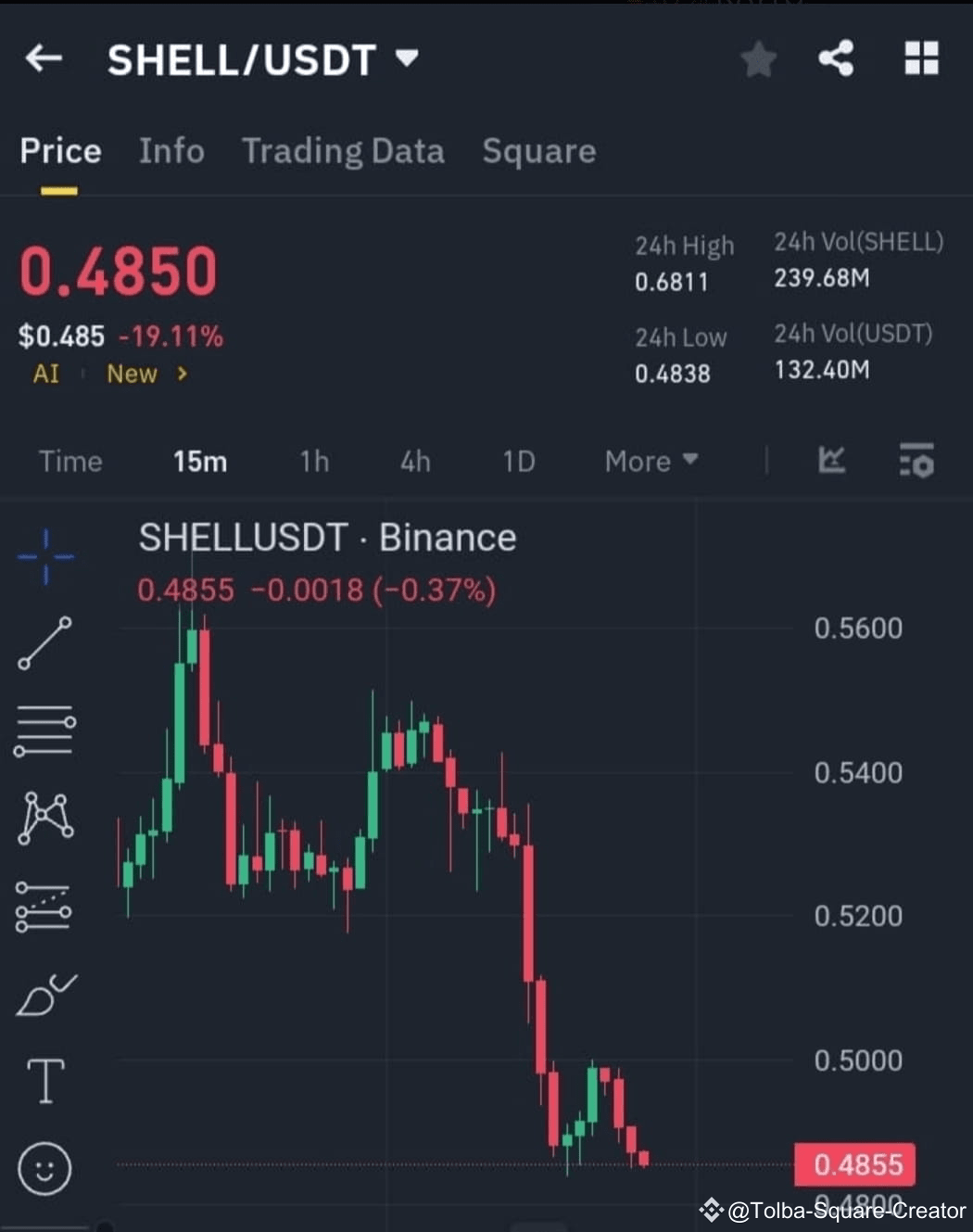Open the horizontal lines drawing tool
This screenshot has width=973, height=1232.
click(44, 730)
